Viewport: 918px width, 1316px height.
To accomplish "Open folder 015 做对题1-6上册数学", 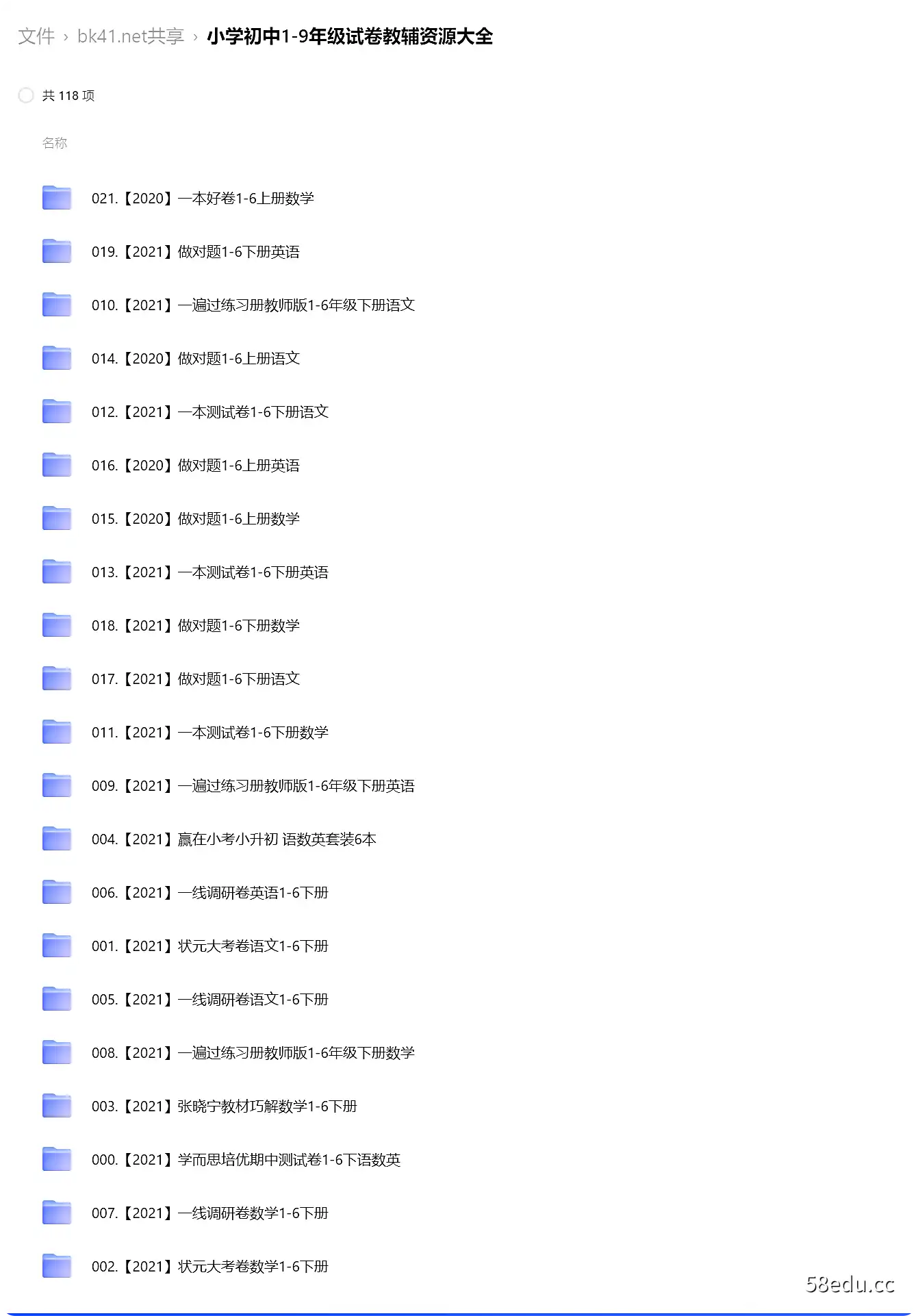I will [x=195, y=519].
